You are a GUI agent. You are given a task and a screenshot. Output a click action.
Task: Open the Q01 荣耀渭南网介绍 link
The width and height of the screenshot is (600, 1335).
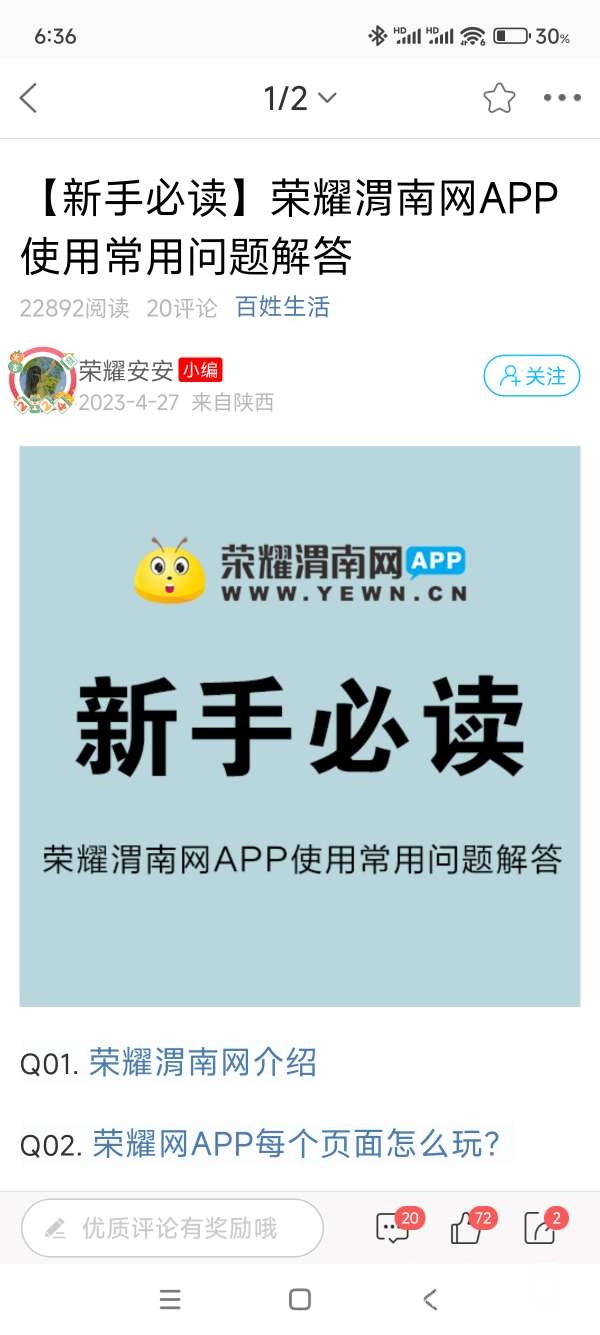pos(203,1062)
